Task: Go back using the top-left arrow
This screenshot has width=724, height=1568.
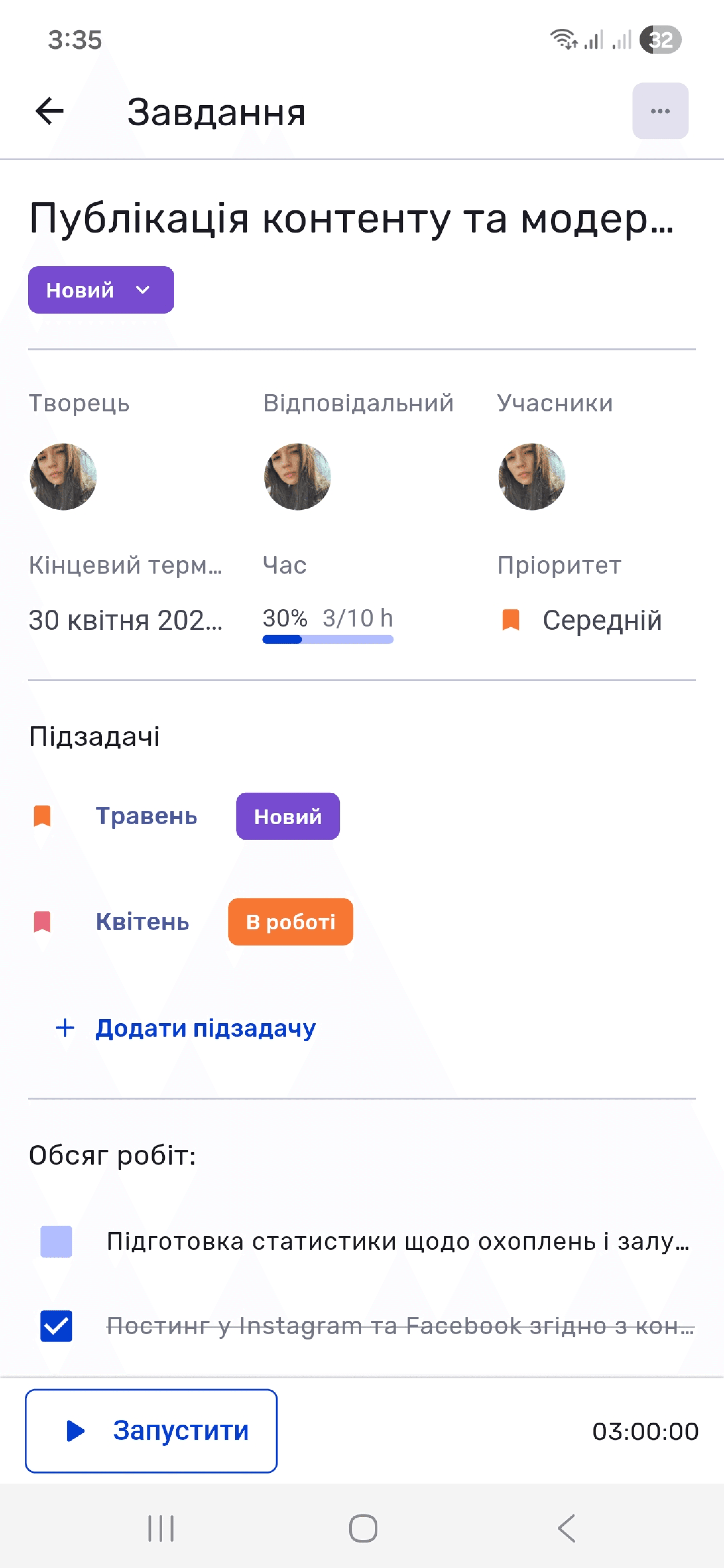Action: coord(49,111)
